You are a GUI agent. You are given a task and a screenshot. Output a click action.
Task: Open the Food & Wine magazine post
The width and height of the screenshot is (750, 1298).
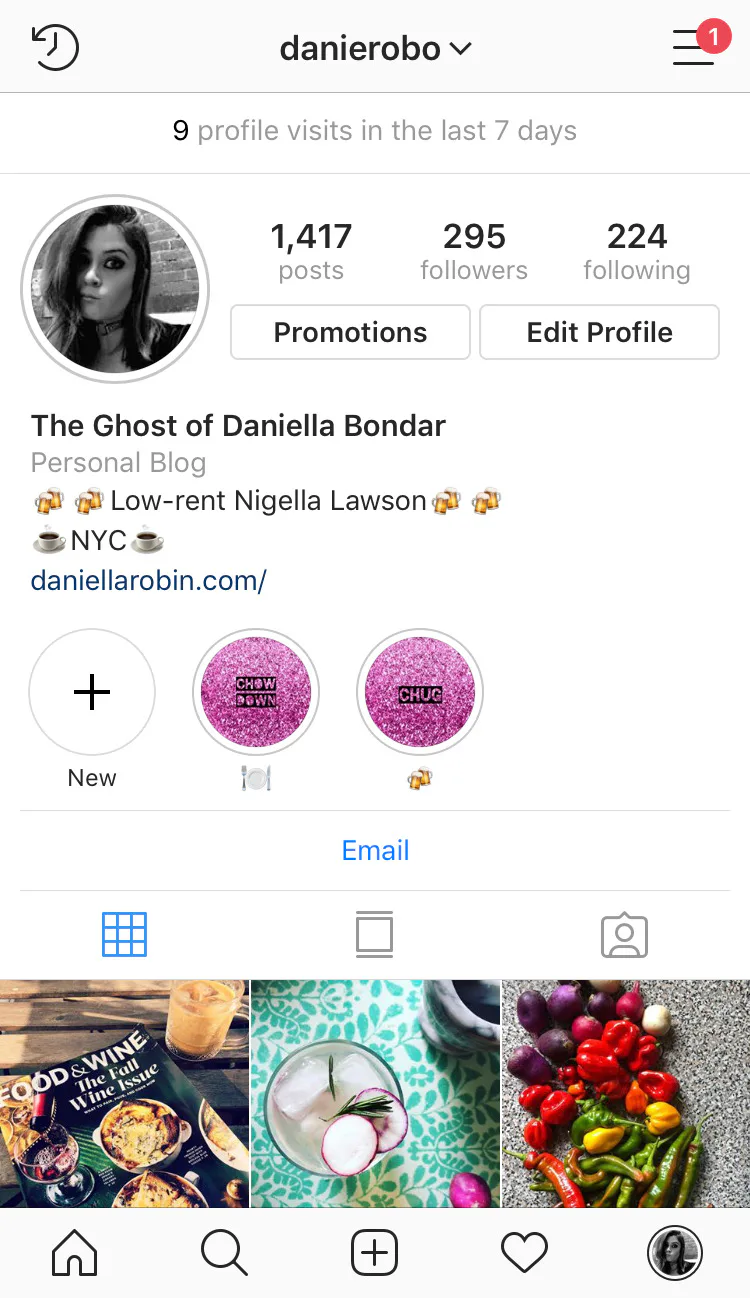(x=124, y=1093)
